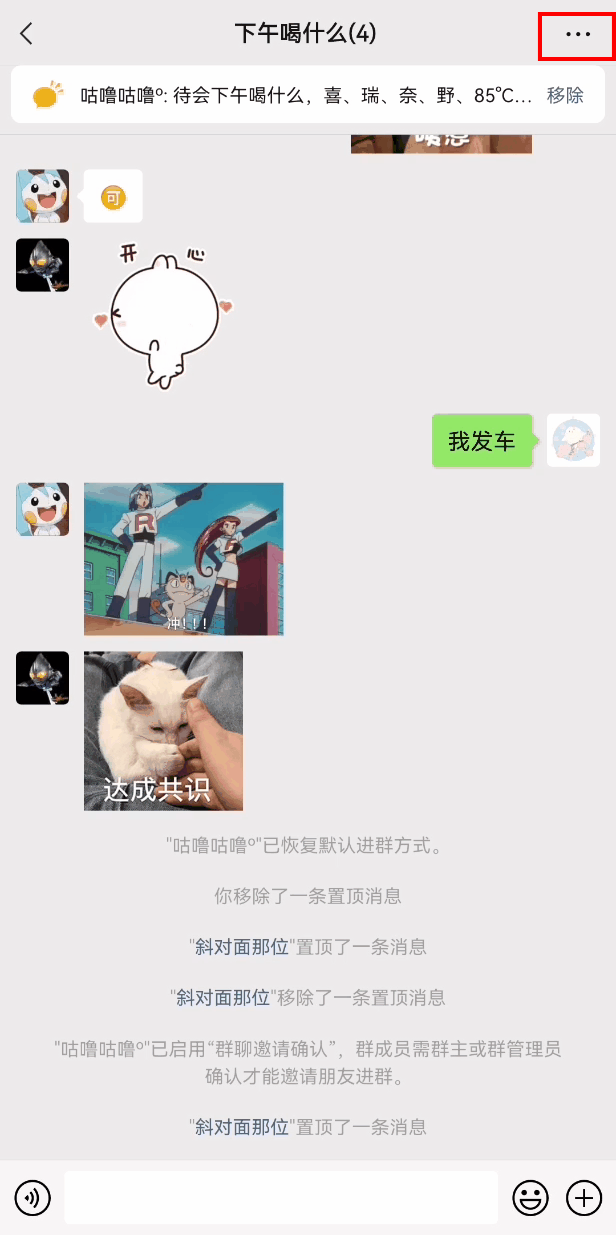Open my own avatar beside 我发车

[573, 441]
